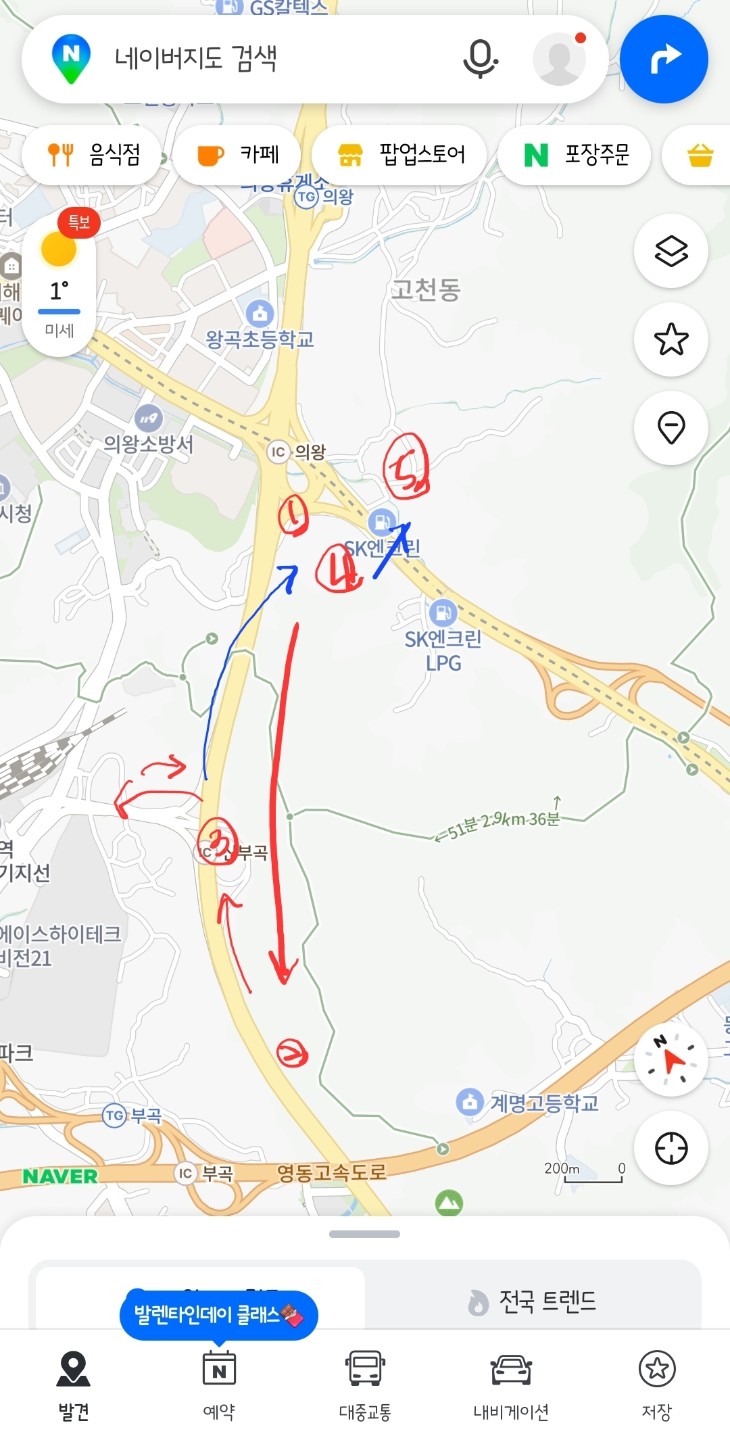The image size is (730, 1440).
Task: Select the 포장주문 category chip
Action: pyautogui.click(x=575, y=155)
